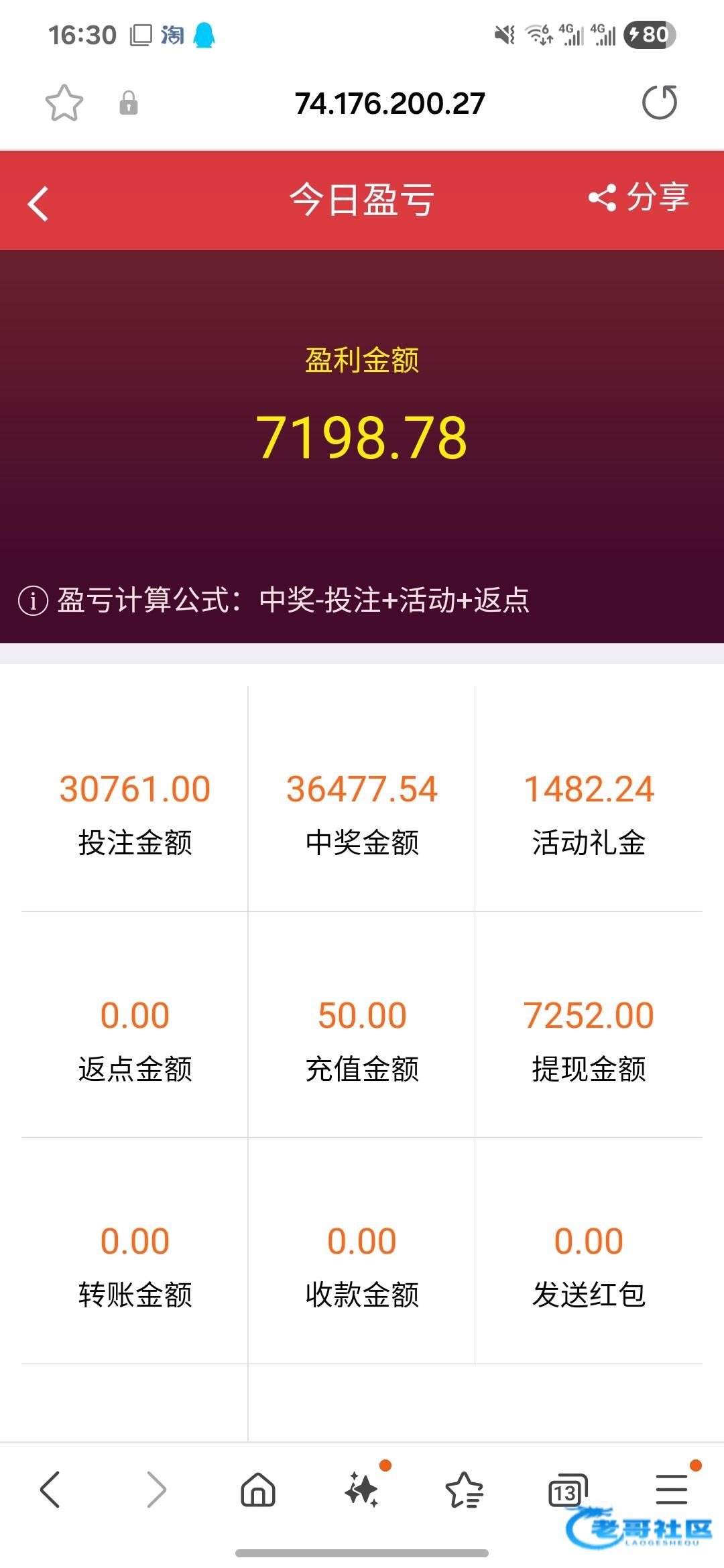Tap the URL address 74.176.200.27
The image size is (724, 1568).
[x=389, y=103]
